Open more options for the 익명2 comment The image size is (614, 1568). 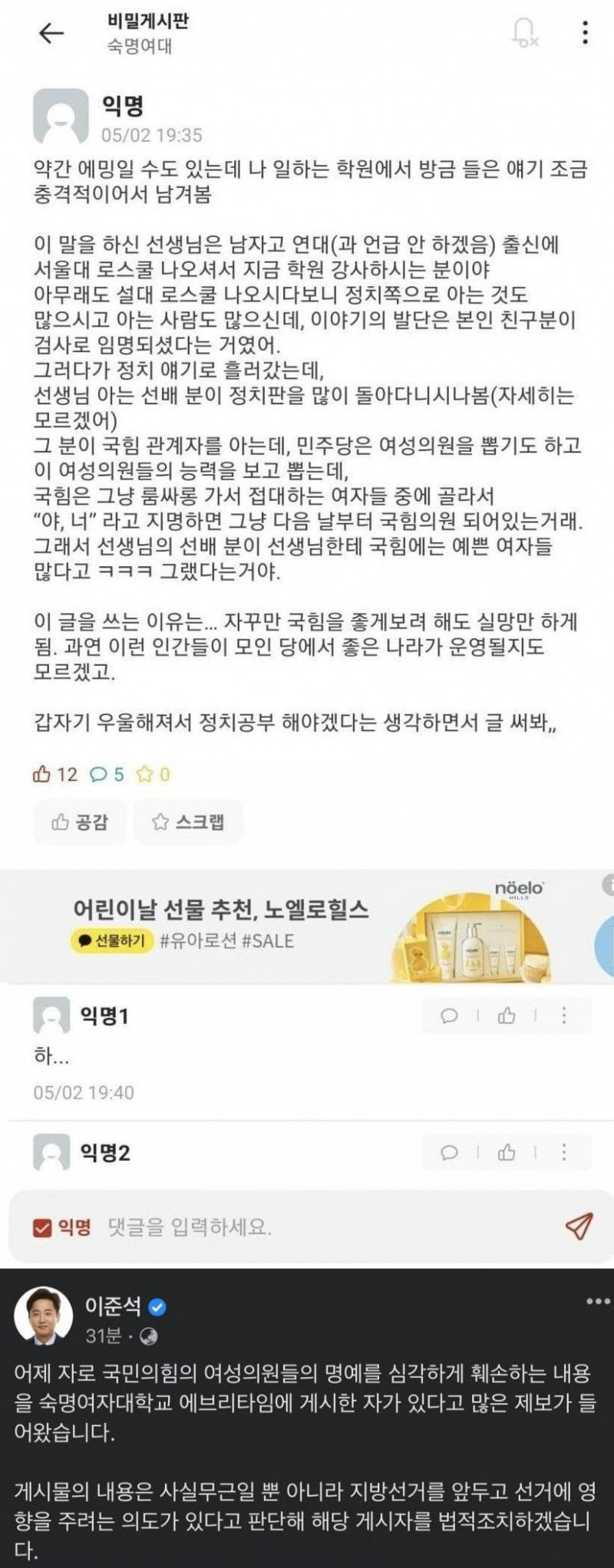point(564,1152)
